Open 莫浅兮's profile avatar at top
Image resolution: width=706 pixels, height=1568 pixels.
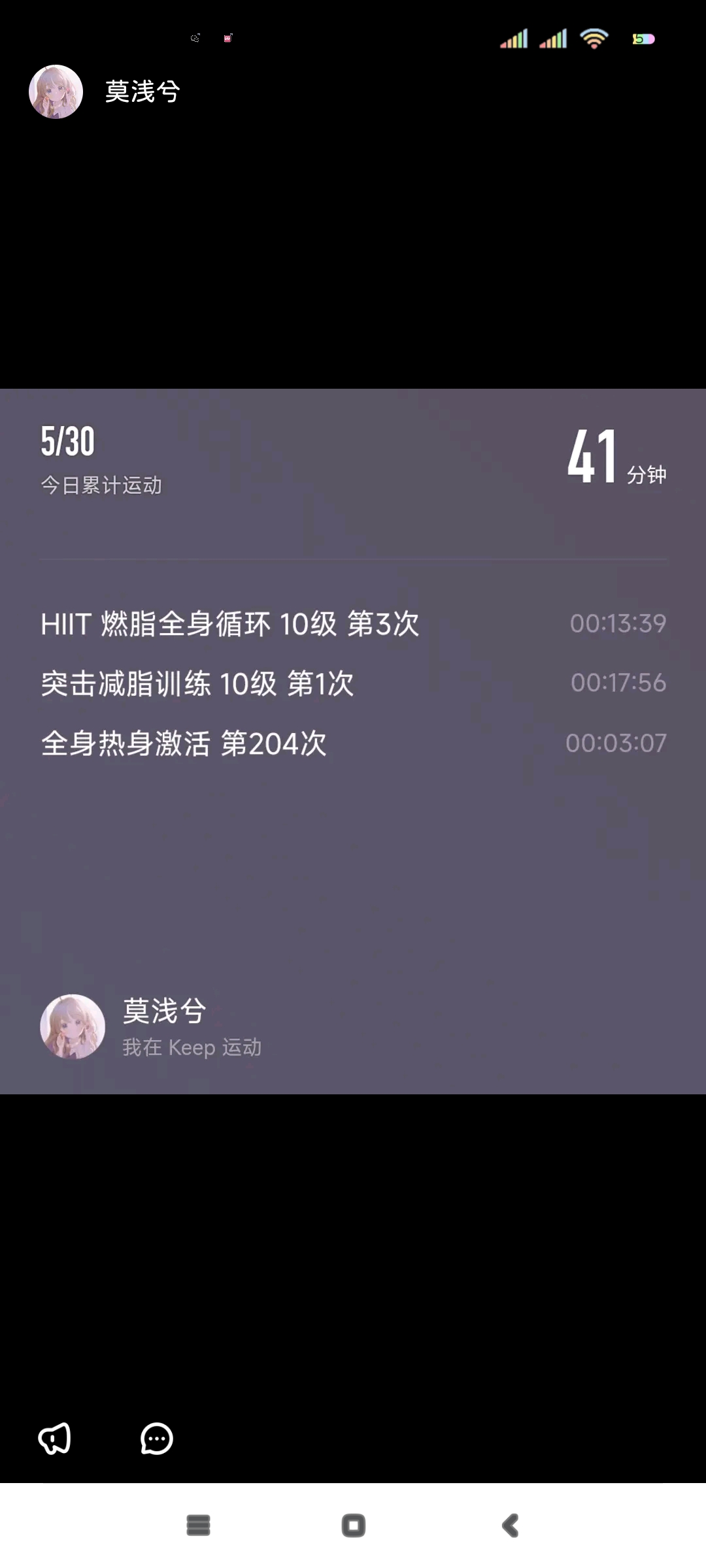pos(56,91)
